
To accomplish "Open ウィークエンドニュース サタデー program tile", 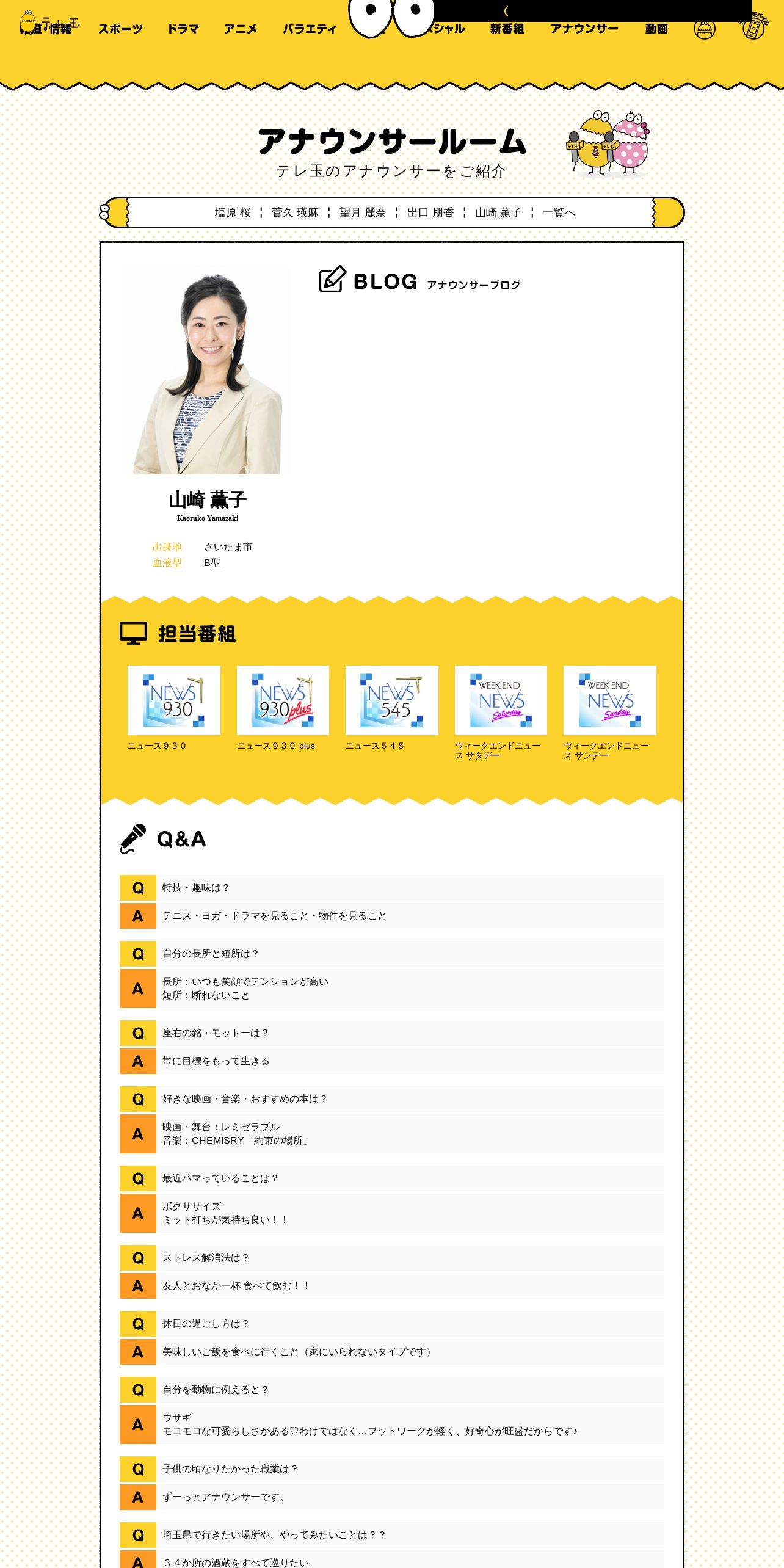I will tap(501, 713).
